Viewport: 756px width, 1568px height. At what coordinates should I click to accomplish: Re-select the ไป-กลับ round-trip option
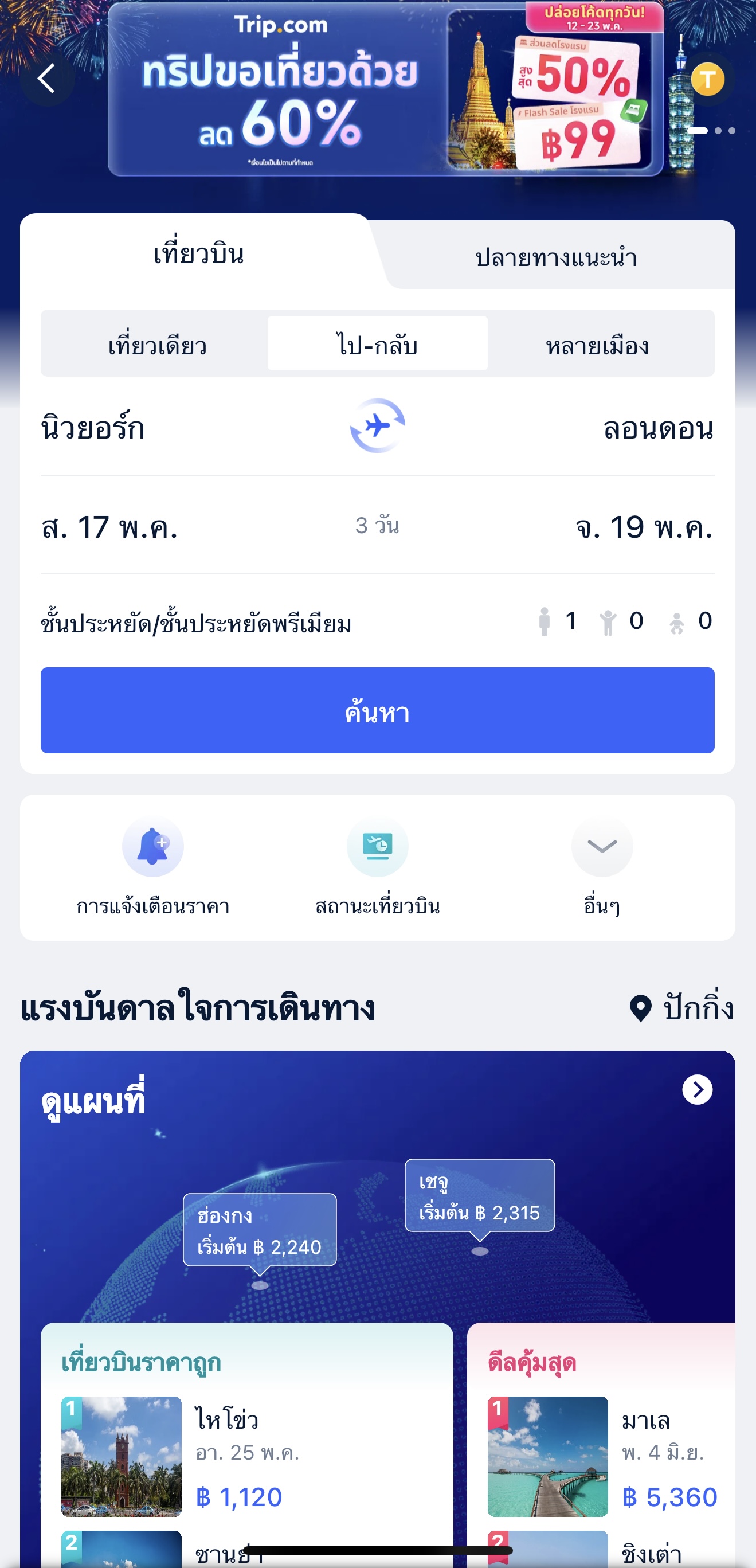point(376,344)
